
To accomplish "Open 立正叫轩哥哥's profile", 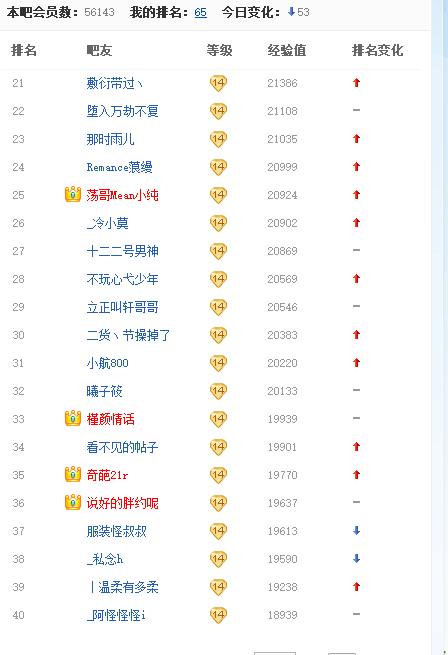I will coord(122,307).
